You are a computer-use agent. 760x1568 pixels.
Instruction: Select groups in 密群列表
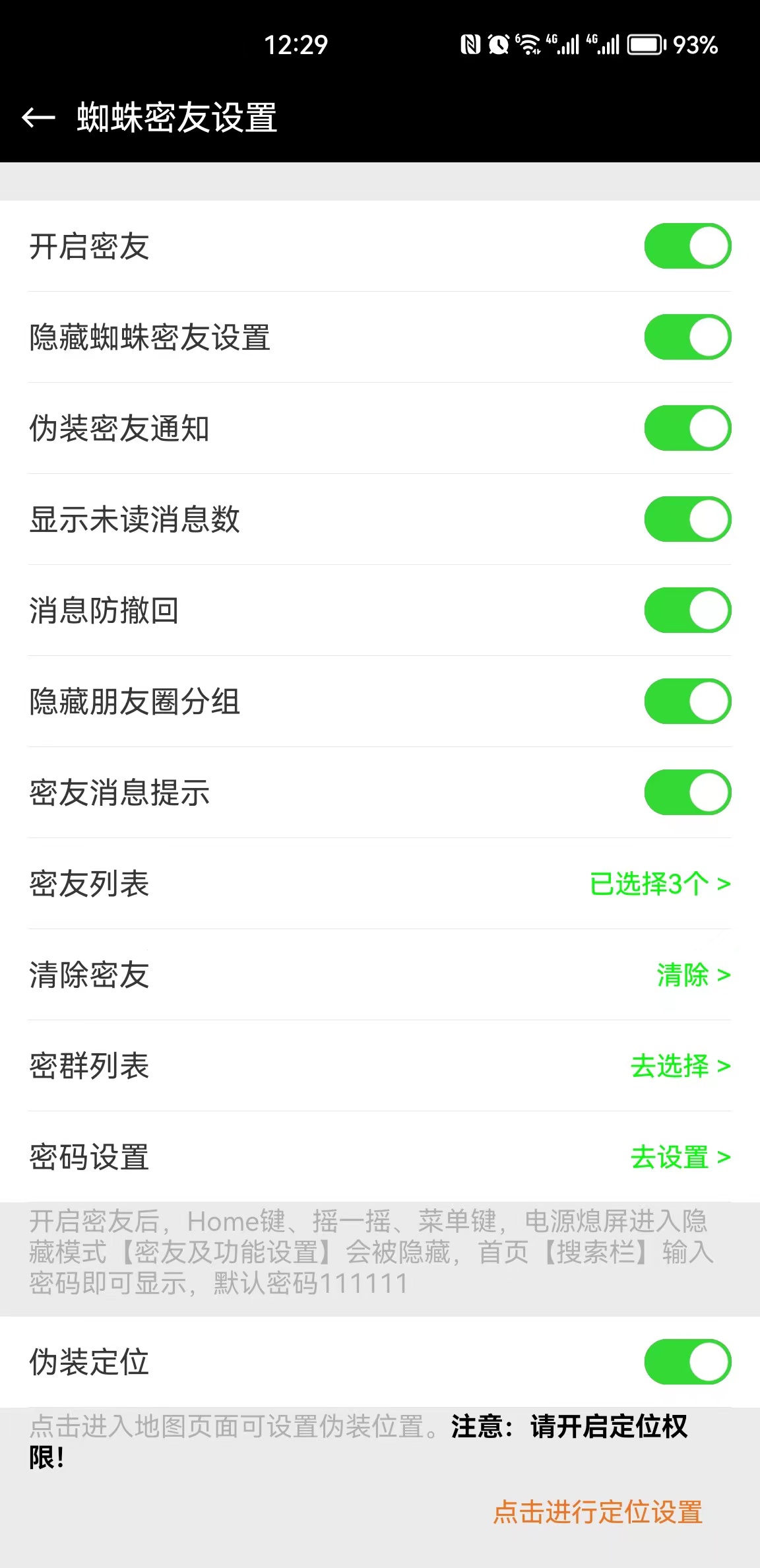pos(680,1066)
